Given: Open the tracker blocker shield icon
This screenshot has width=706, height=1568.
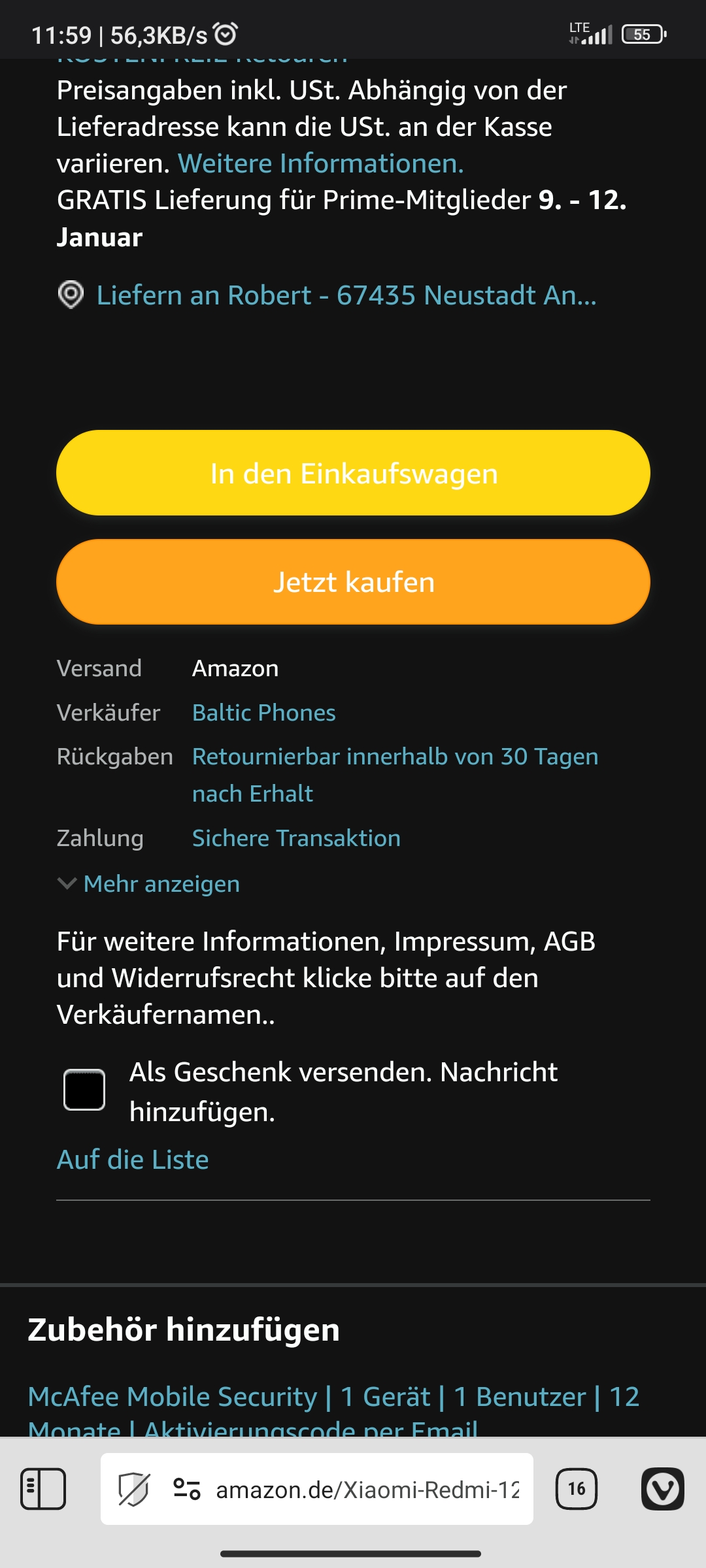Looking at the screenshot, I should [x=134, y=1489].
